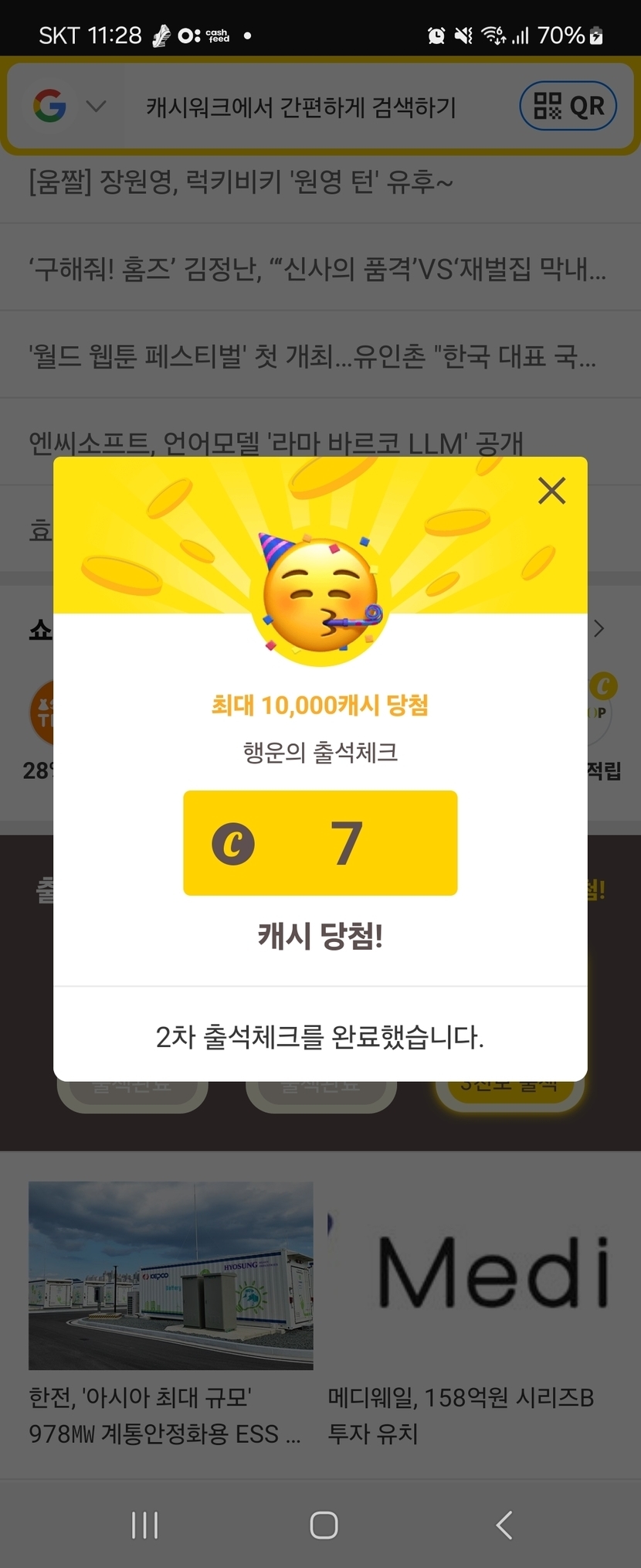Open the 캐시워크 search field
Image resolution: width=641 pixels, height=1568 pixels.
point(301,107)
